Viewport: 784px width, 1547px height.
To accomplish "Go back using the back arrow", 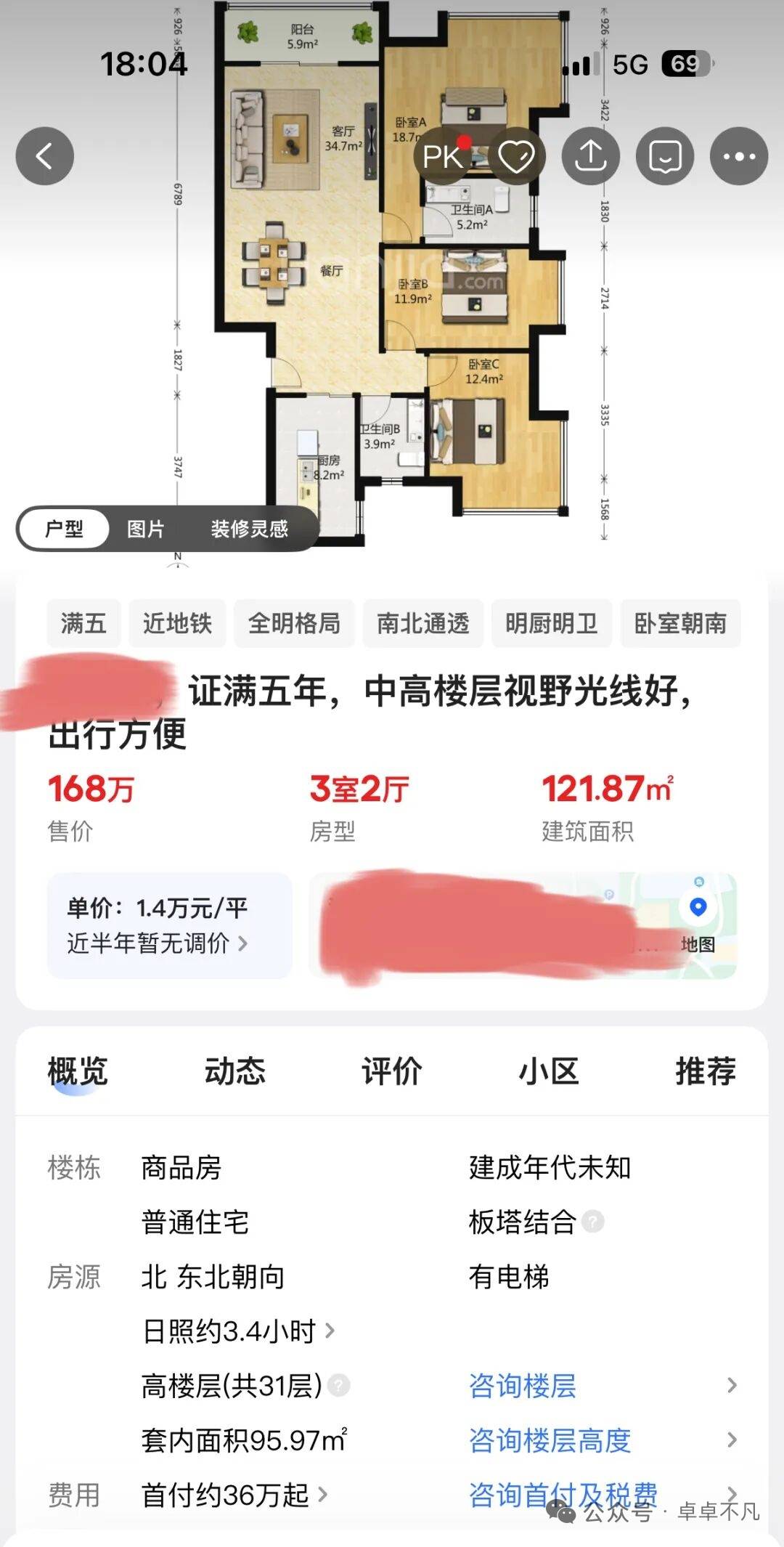I will 45,156.
